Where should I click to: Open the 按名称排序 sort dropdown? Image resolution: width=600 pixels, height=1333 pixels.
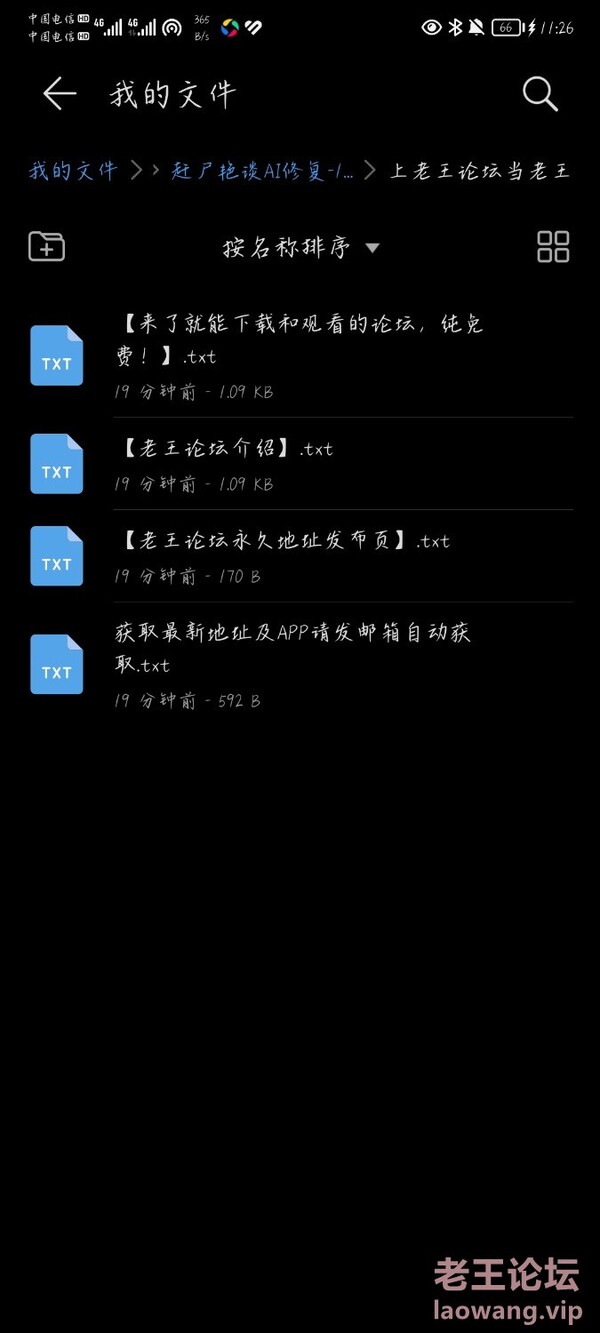tap(300, 247)
